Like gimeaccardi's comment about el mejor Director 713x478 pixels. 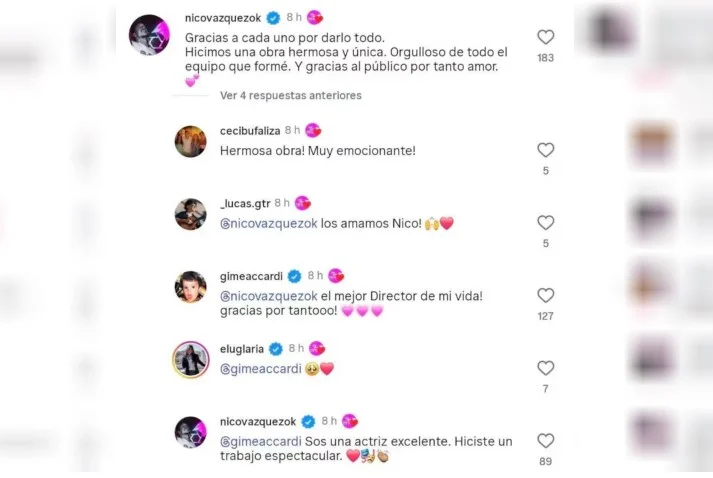tap(545, 296)
